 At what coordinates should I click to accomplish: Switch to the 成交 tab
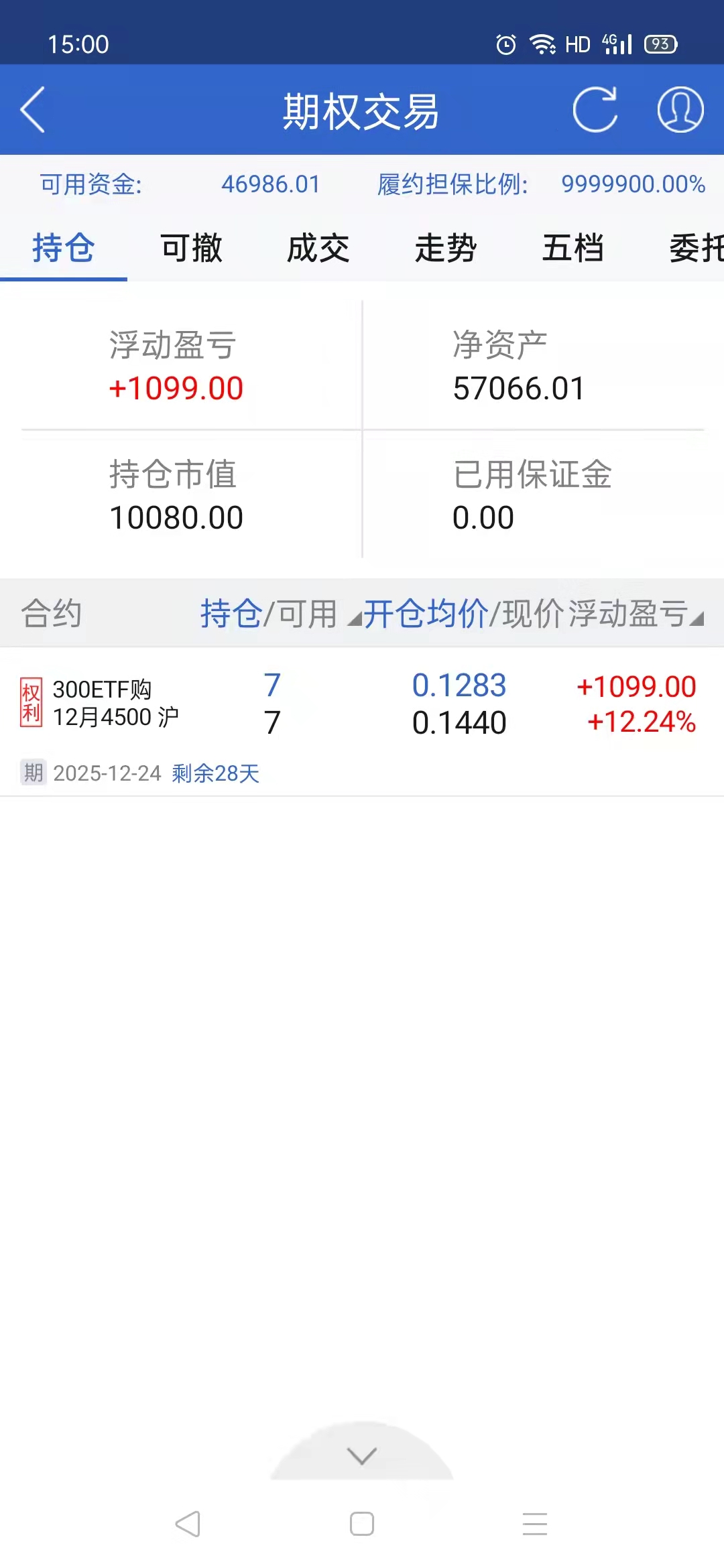[x=318, y=249]
